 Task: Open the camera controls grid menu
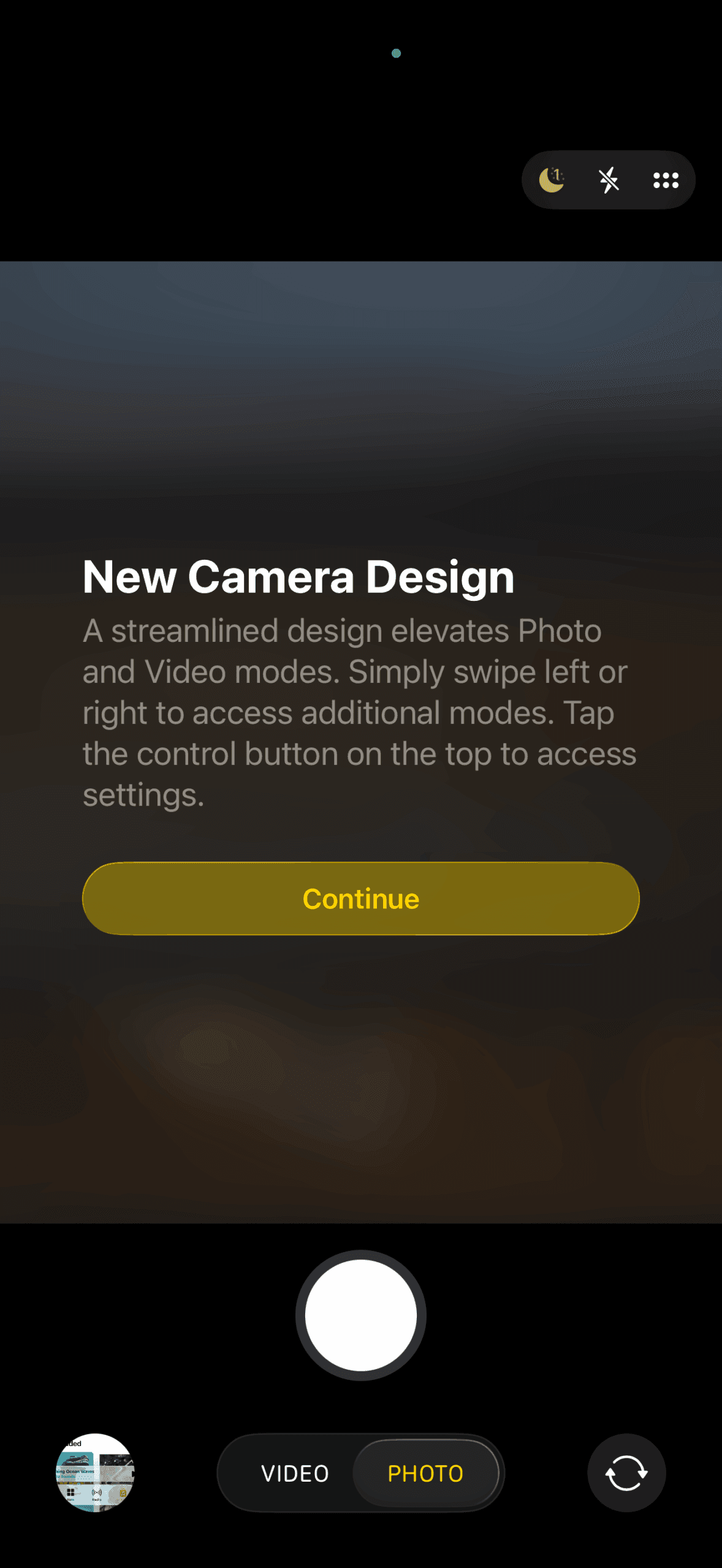click(x=666, y=180)
